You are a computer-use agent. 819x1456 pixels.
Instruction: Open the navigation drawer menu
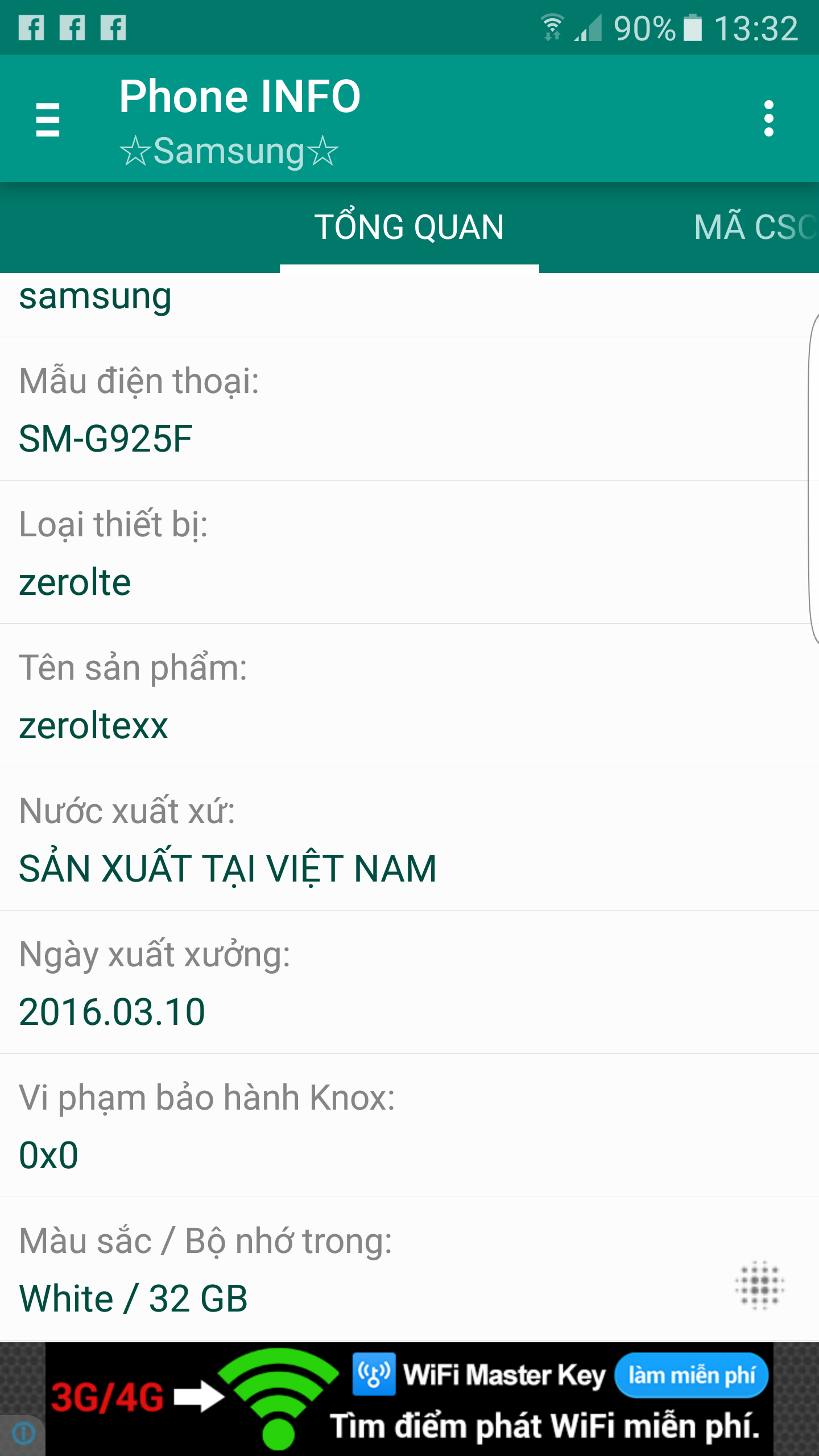[48, 119]
